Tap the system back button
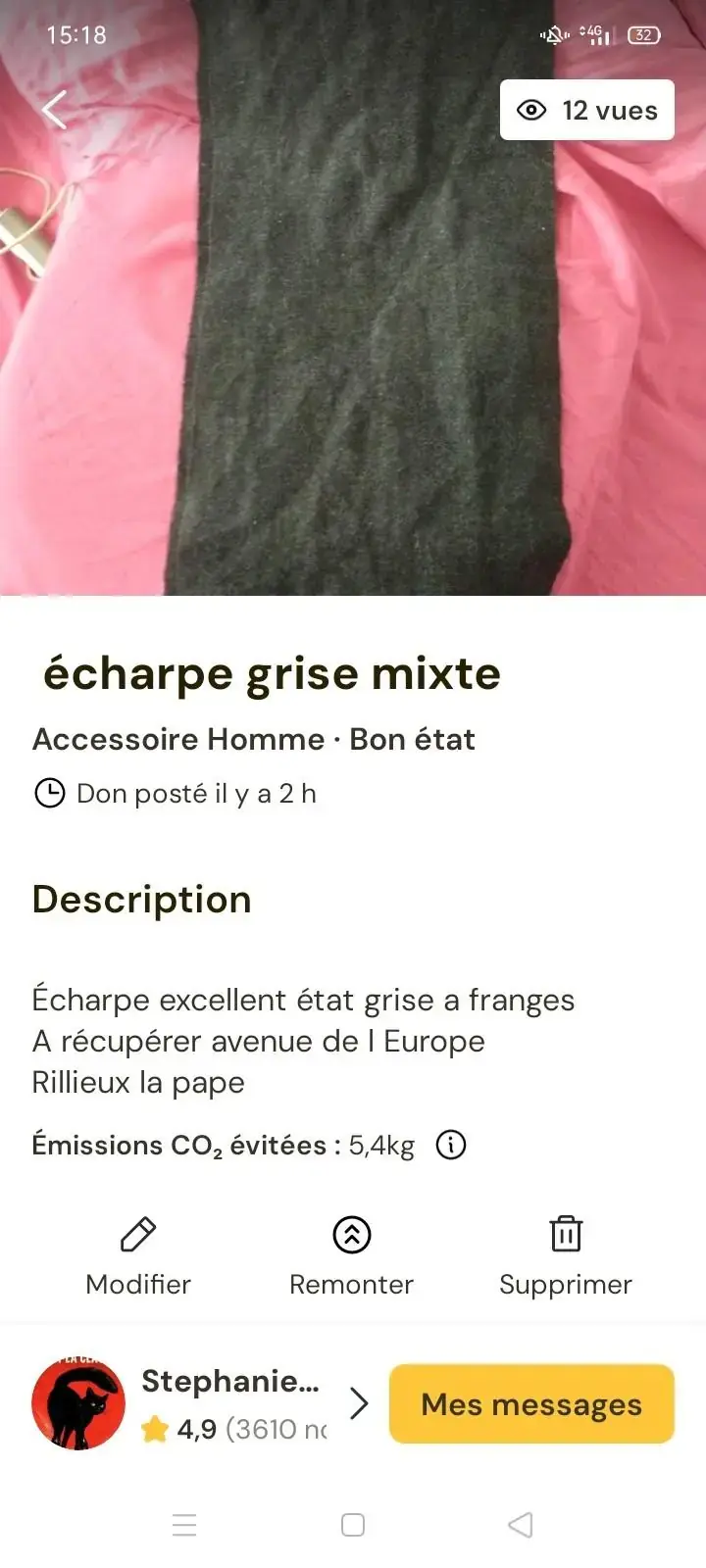This screenshot has width=706, height=1568. click(521, 1525)
